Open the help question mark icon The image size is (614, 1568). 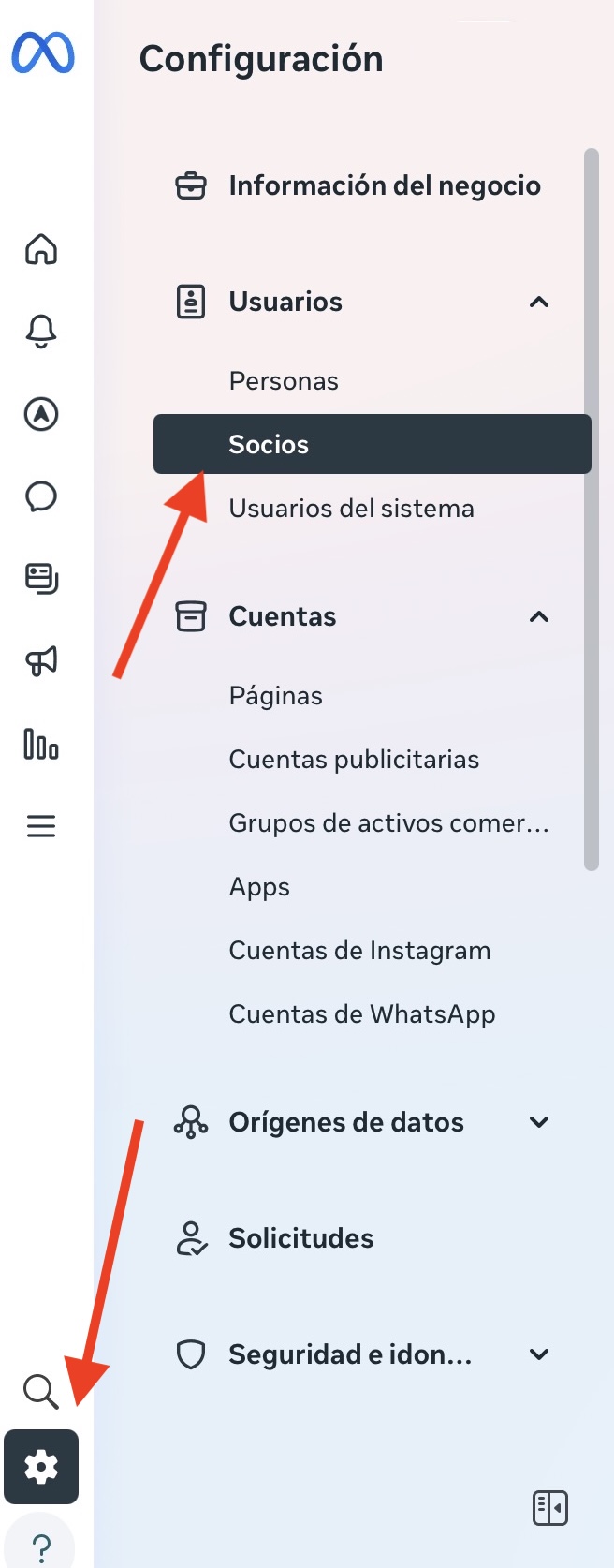41,1546
